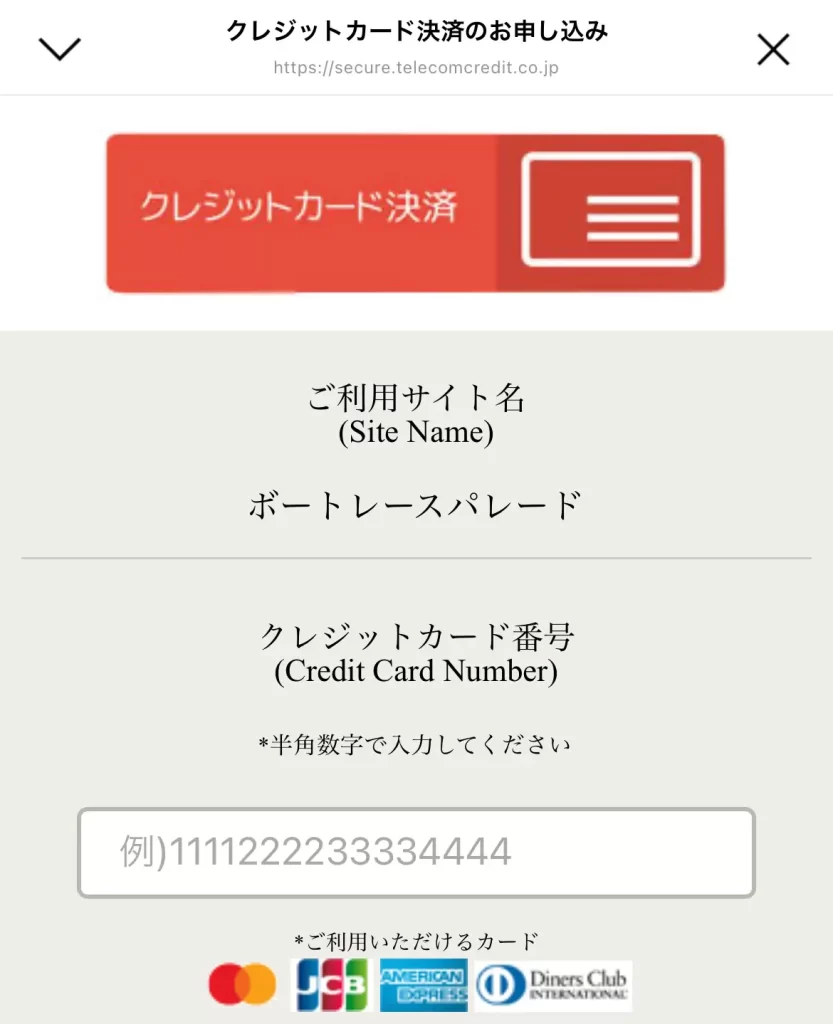Click the 半角数字 instruction note

coord(416,744)
